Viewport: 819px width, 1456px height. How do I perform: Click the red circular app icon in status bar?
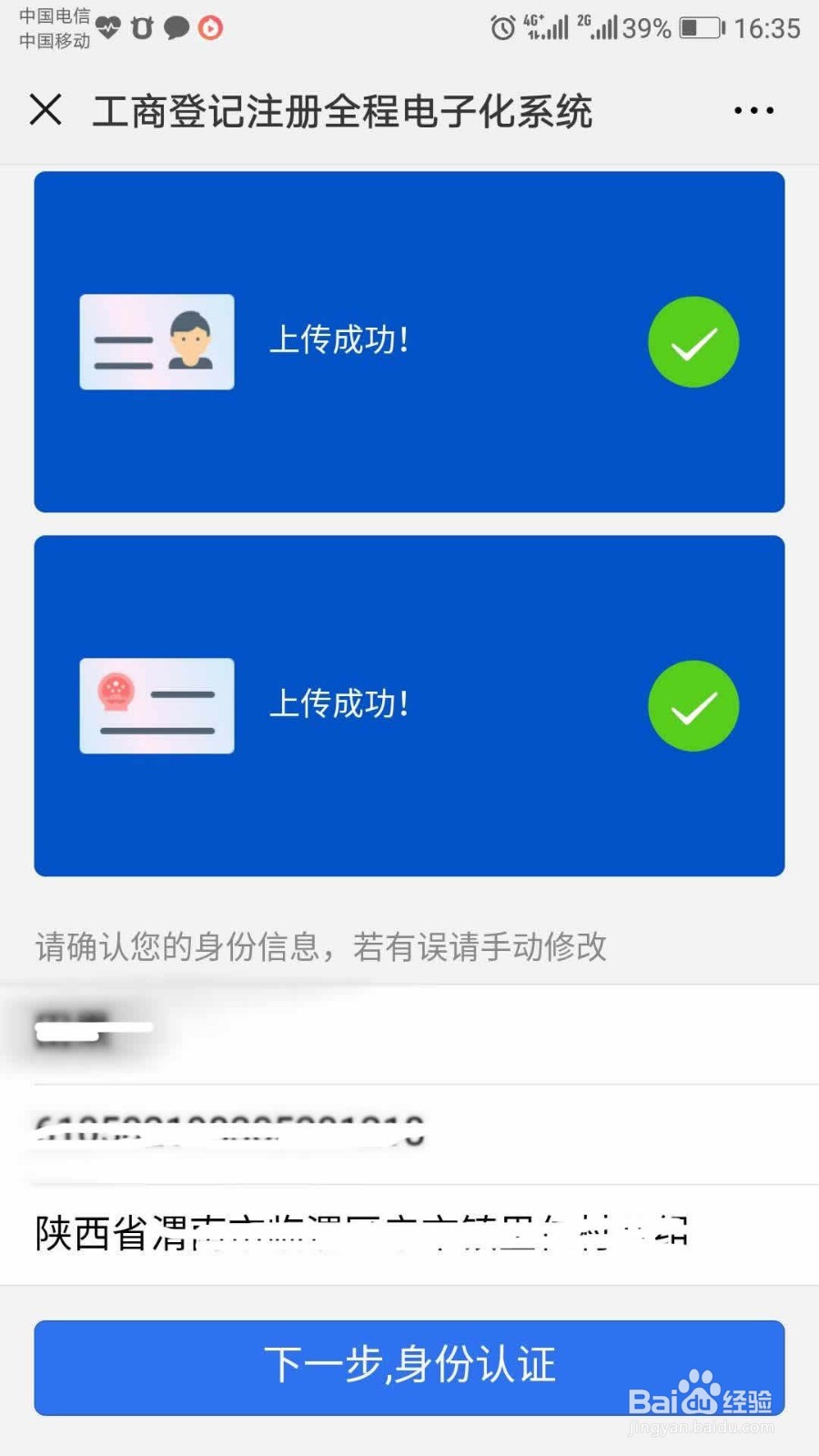(211, 28)
